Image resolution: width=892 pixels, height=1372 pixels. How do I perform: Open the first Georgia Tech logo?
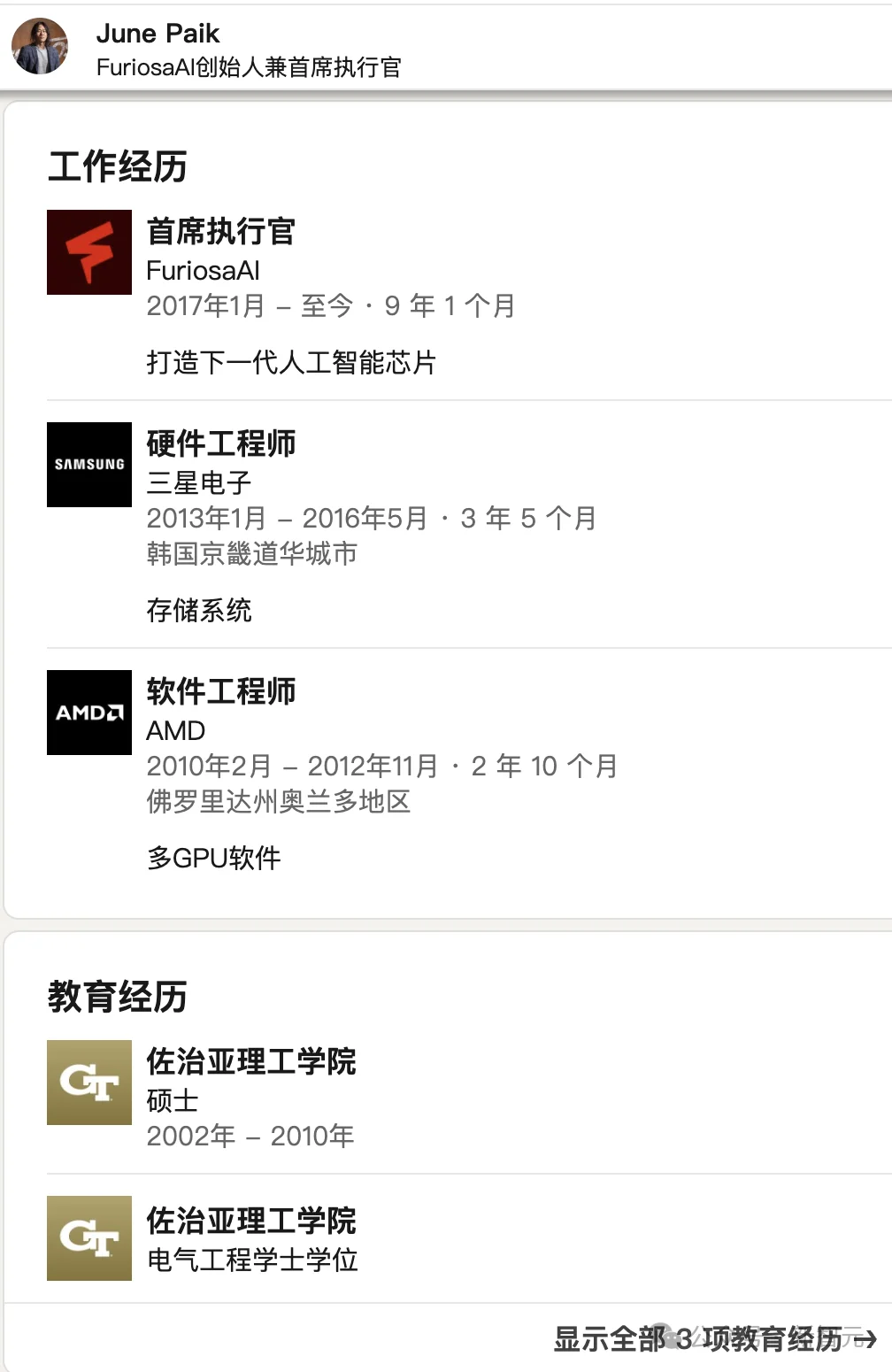88,1082
